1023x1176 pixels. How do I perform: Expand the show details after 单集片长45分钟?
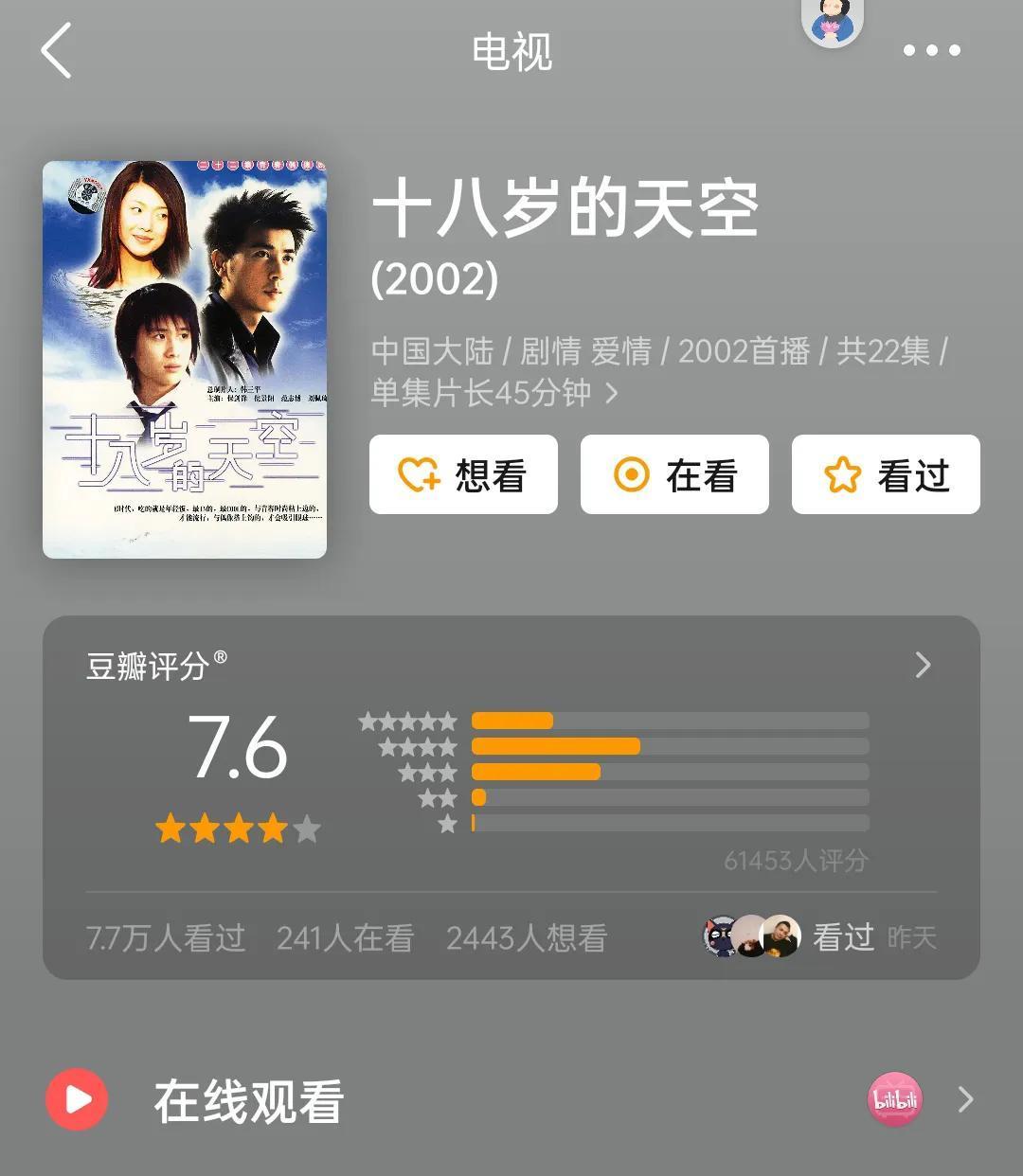612,393
